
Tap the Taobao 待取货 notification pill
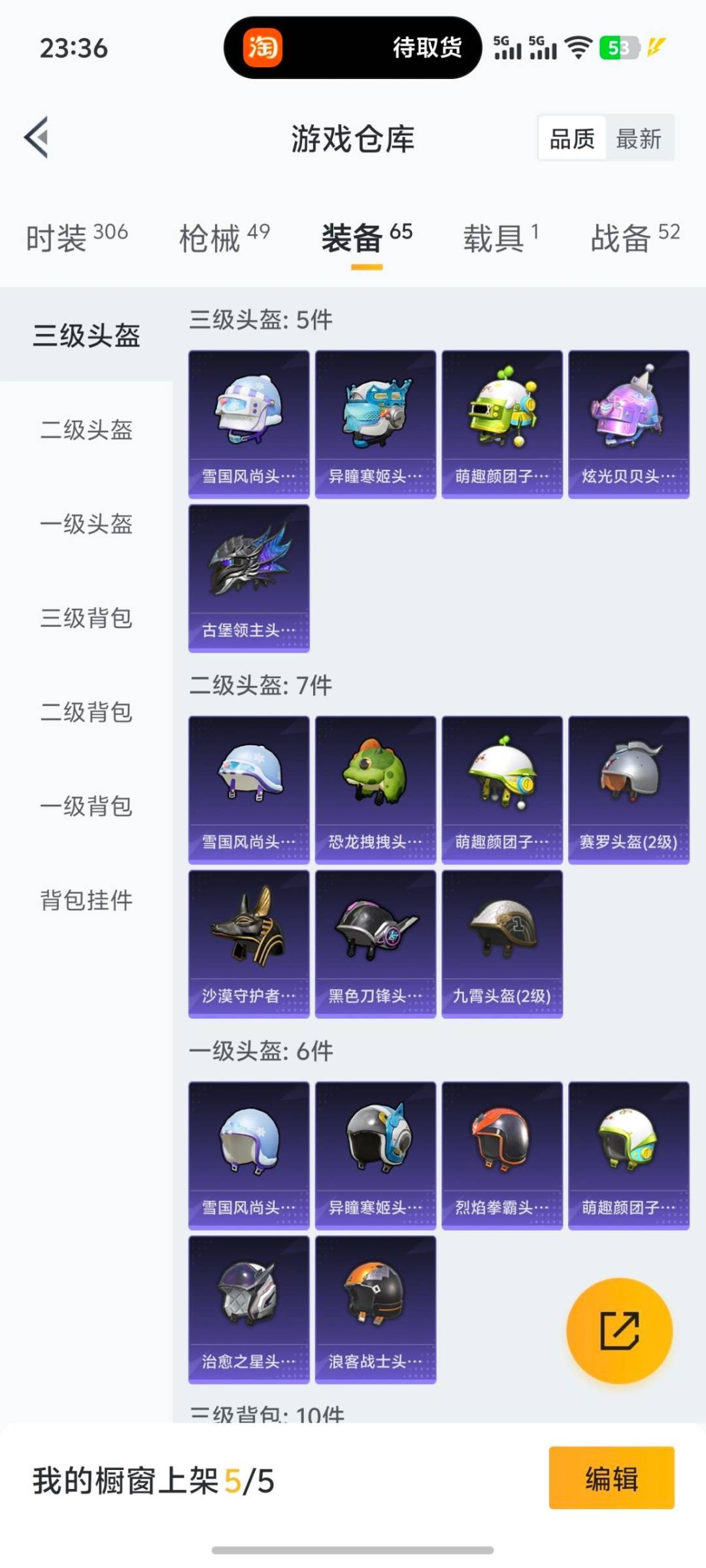(353, 49)
